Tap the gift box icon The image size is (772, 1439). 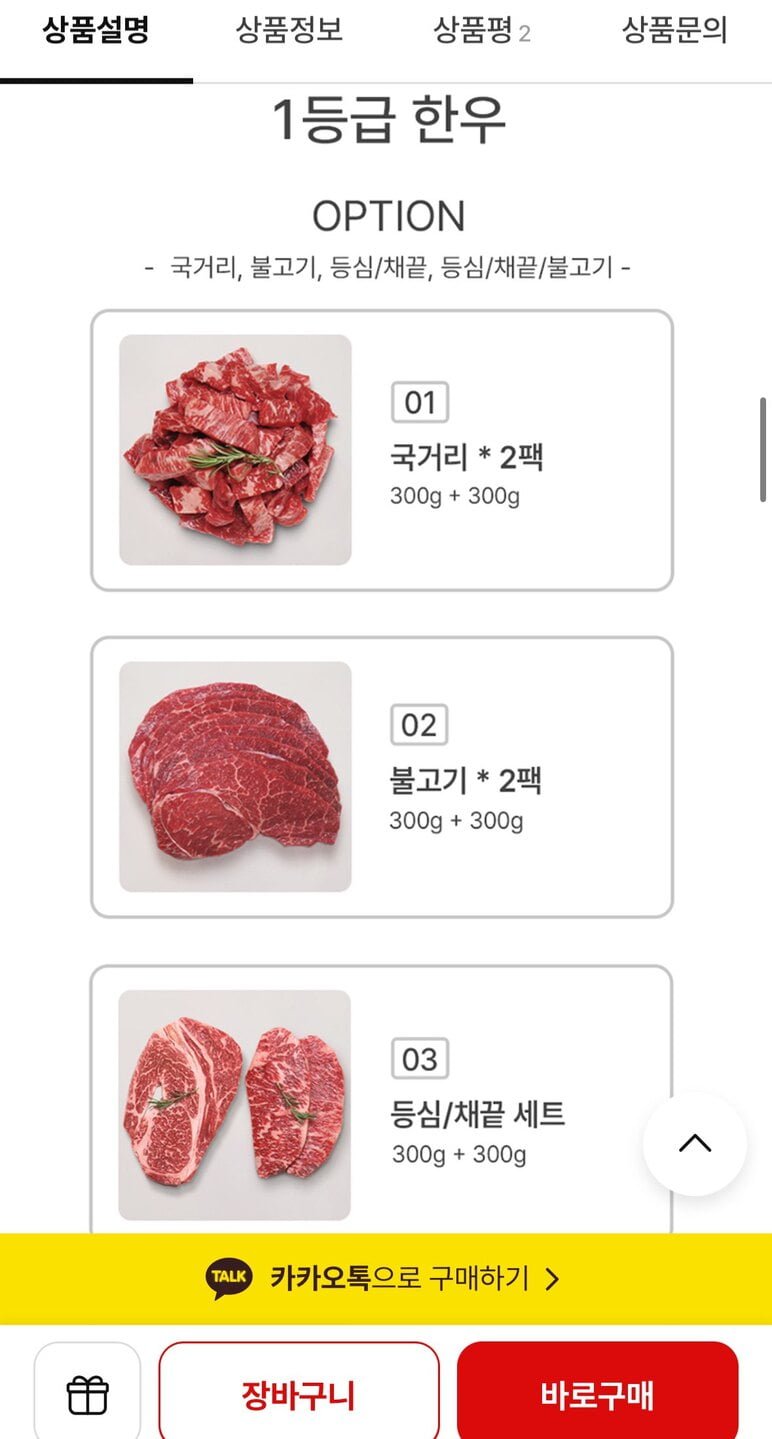point(87,1394)
